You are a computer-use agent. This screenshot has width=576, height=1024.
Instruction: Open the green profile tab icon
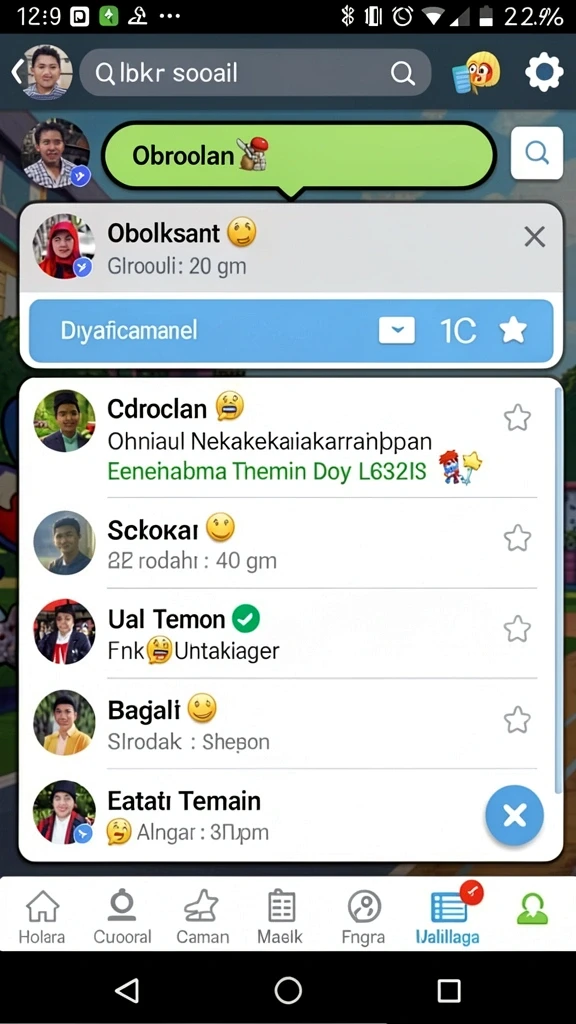532,908
